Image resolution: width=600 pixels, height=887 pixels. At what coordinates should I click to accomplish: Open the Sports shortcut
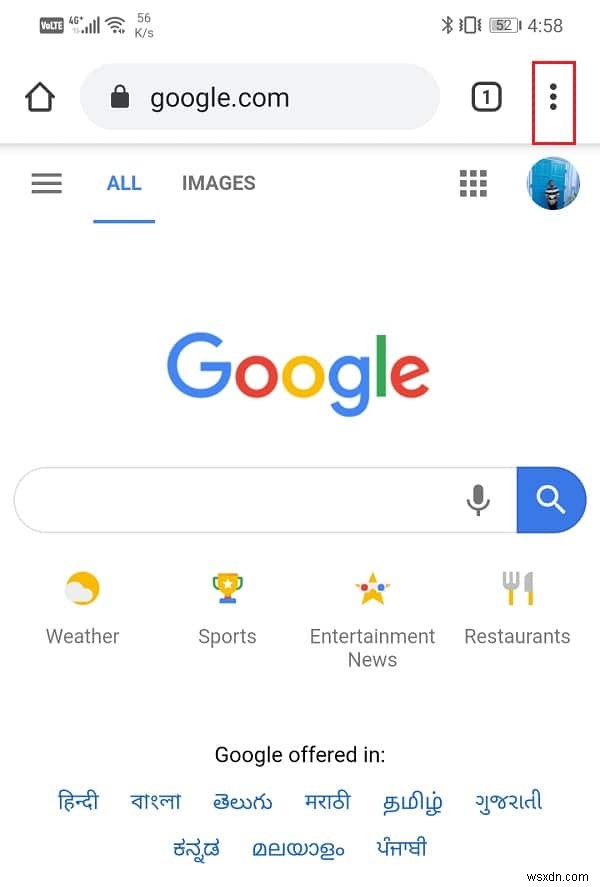227,606
